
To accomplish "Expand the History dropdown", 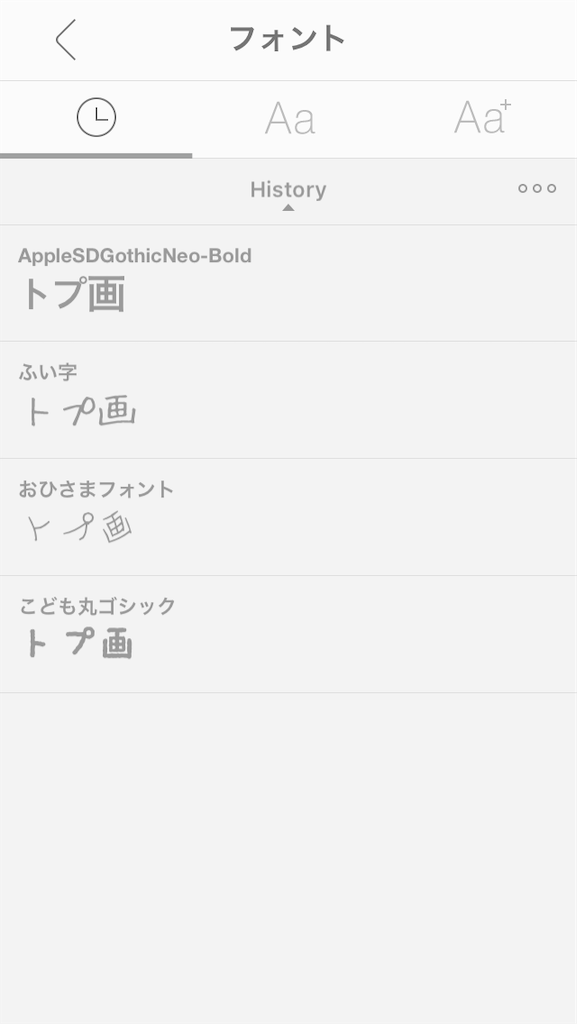I will 288,193.
